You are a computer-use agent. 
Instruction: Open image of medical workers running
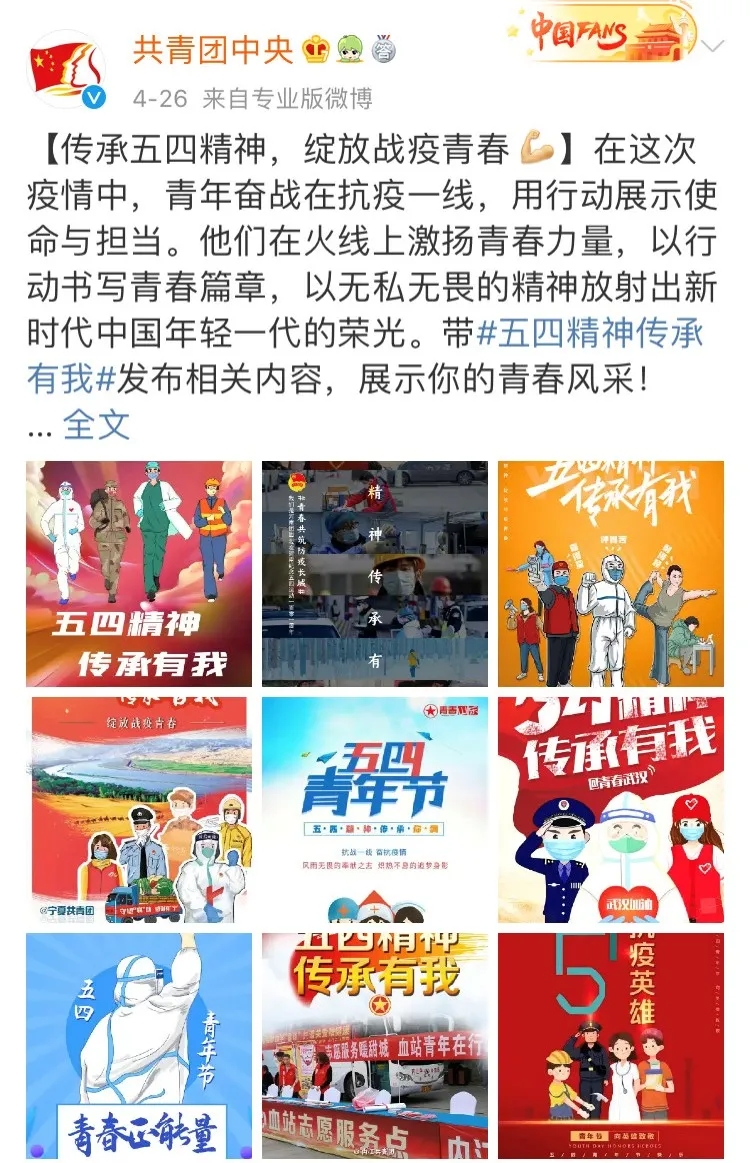[x=139, y=573]
